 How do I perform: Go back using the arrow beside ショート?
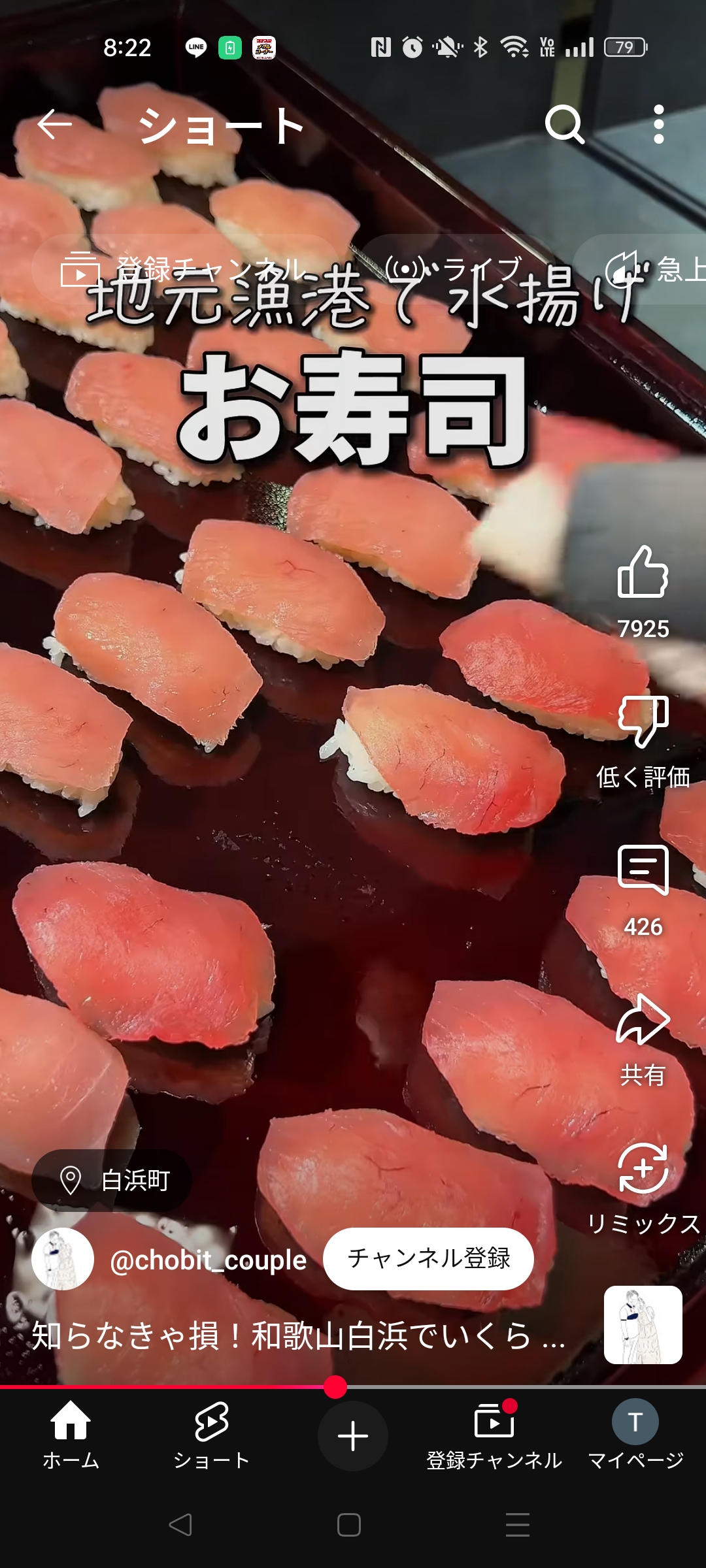tap(54, 124)
